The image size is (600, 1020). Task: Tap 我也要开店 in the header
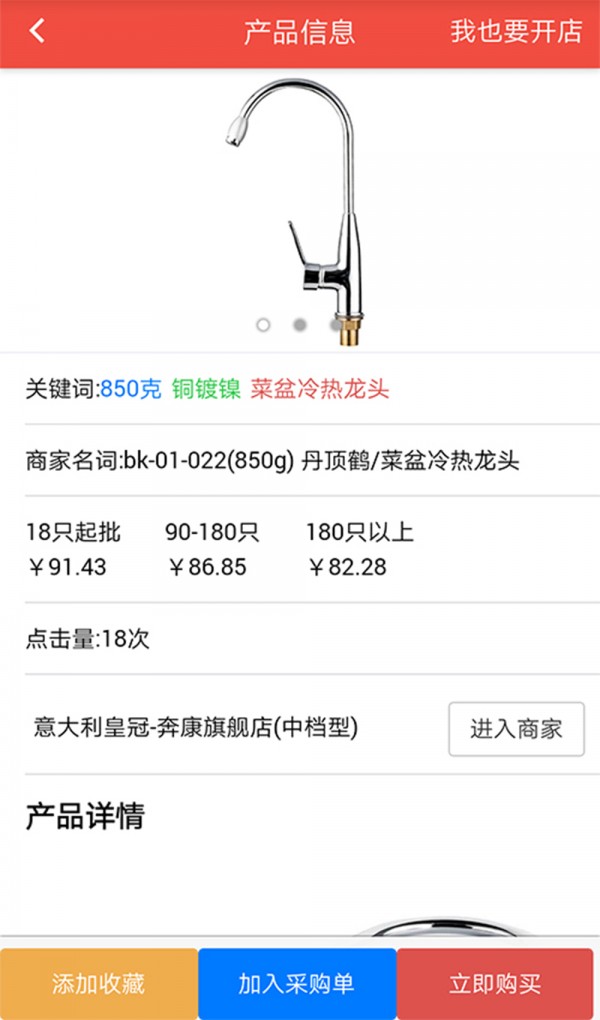tap(515, 31)
